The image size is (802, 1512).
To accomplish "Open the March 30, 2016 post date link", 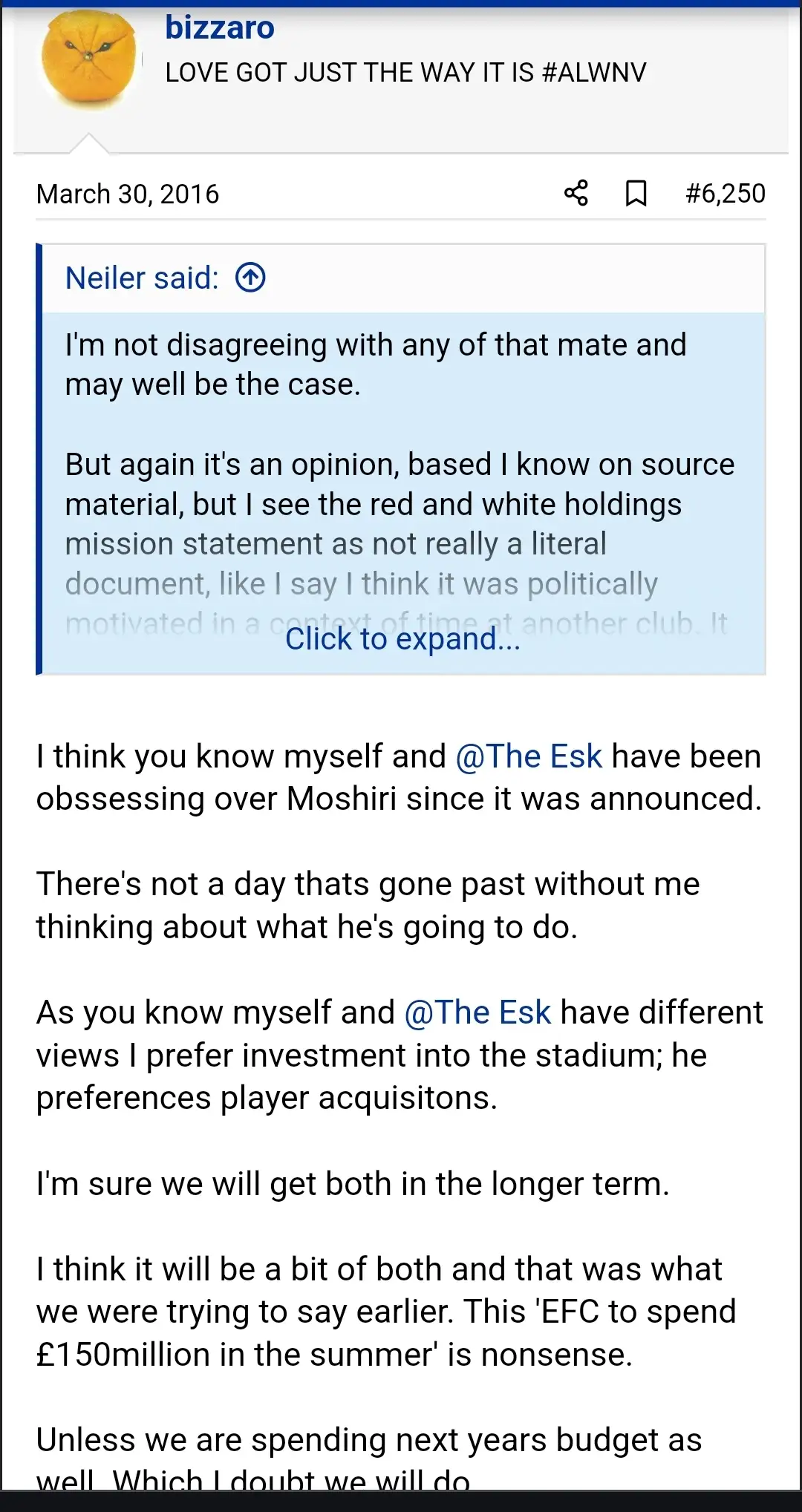I will pyautogui.click(x=128, y=194).
